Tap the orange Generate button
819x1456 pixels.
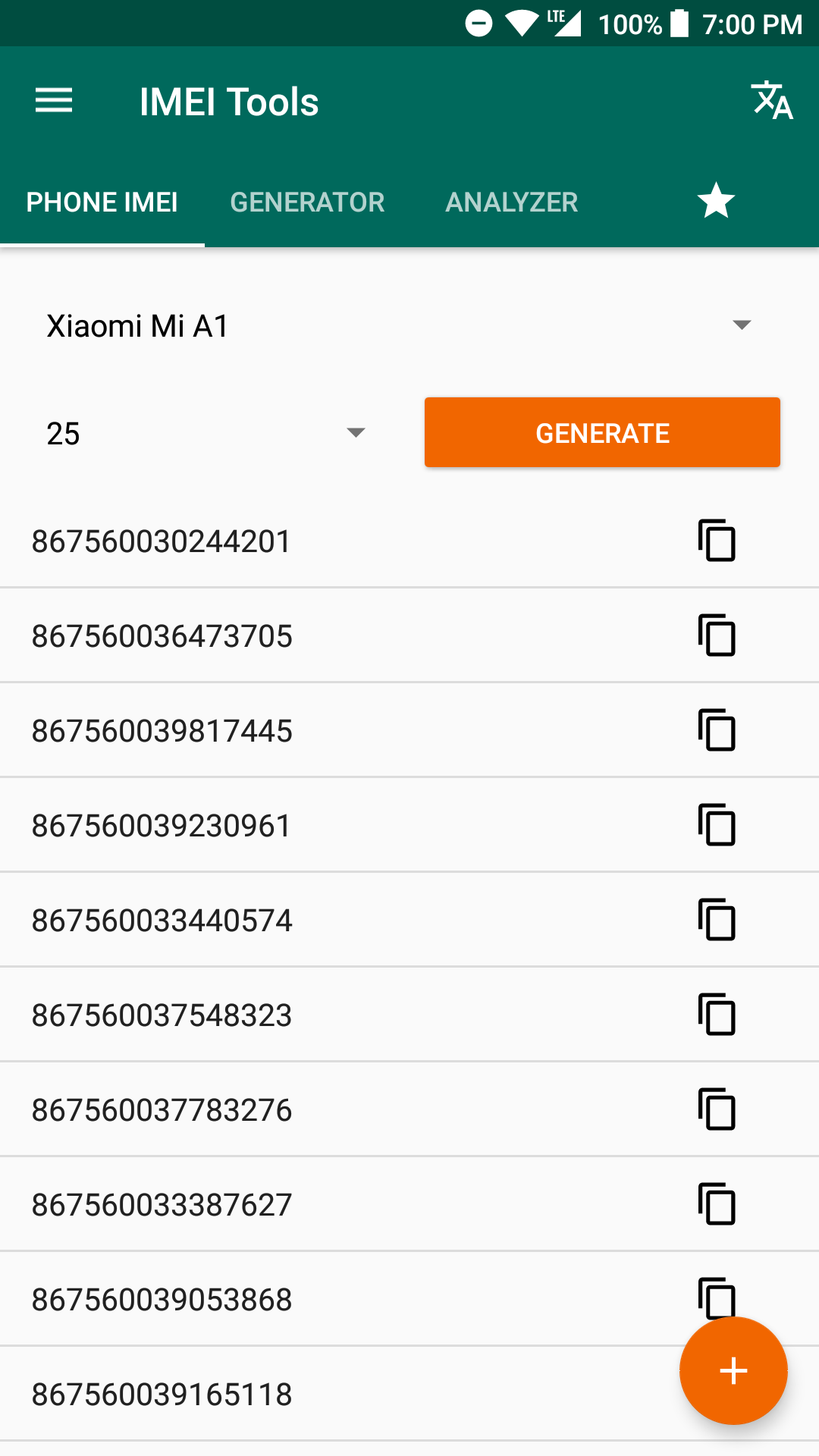pos(602,432)
